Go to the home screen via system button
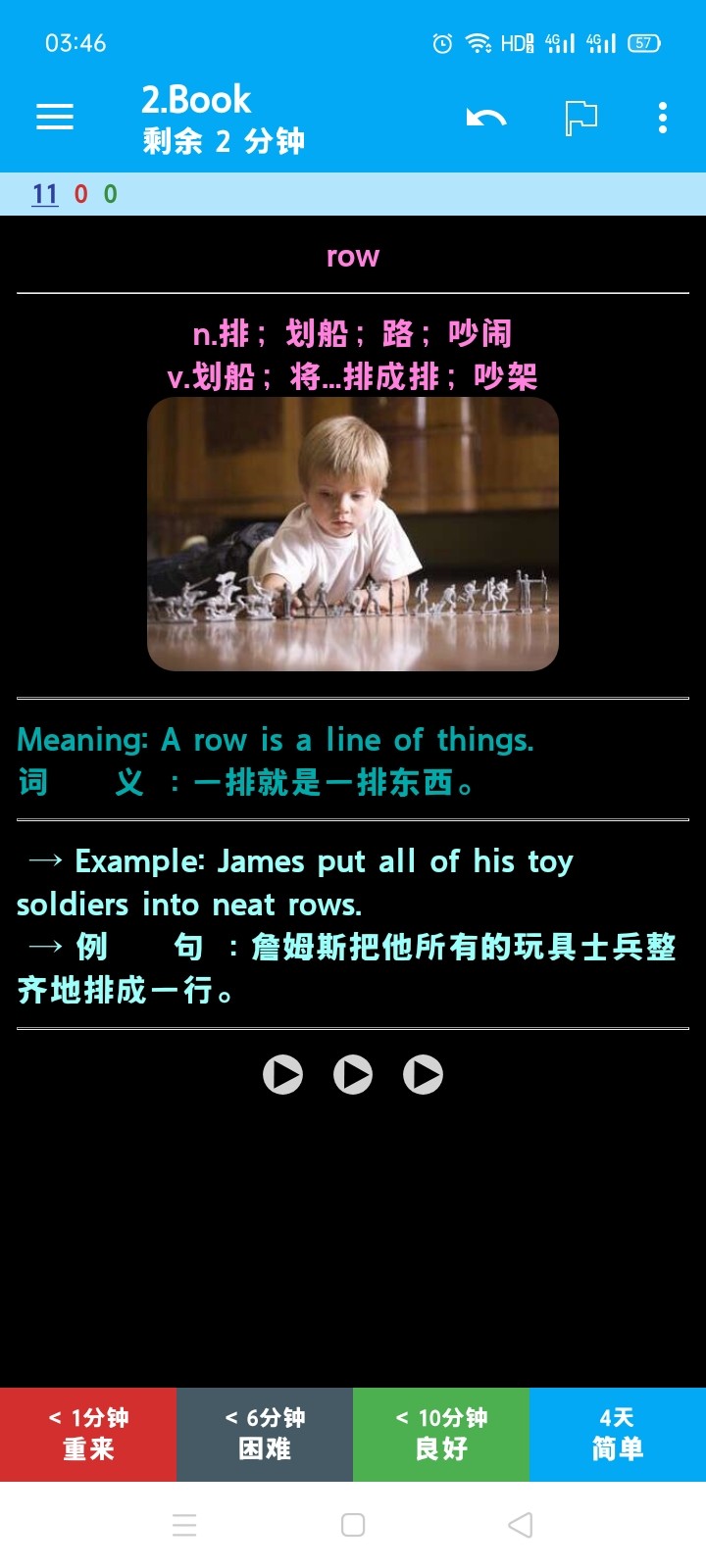 [353, 1525]
